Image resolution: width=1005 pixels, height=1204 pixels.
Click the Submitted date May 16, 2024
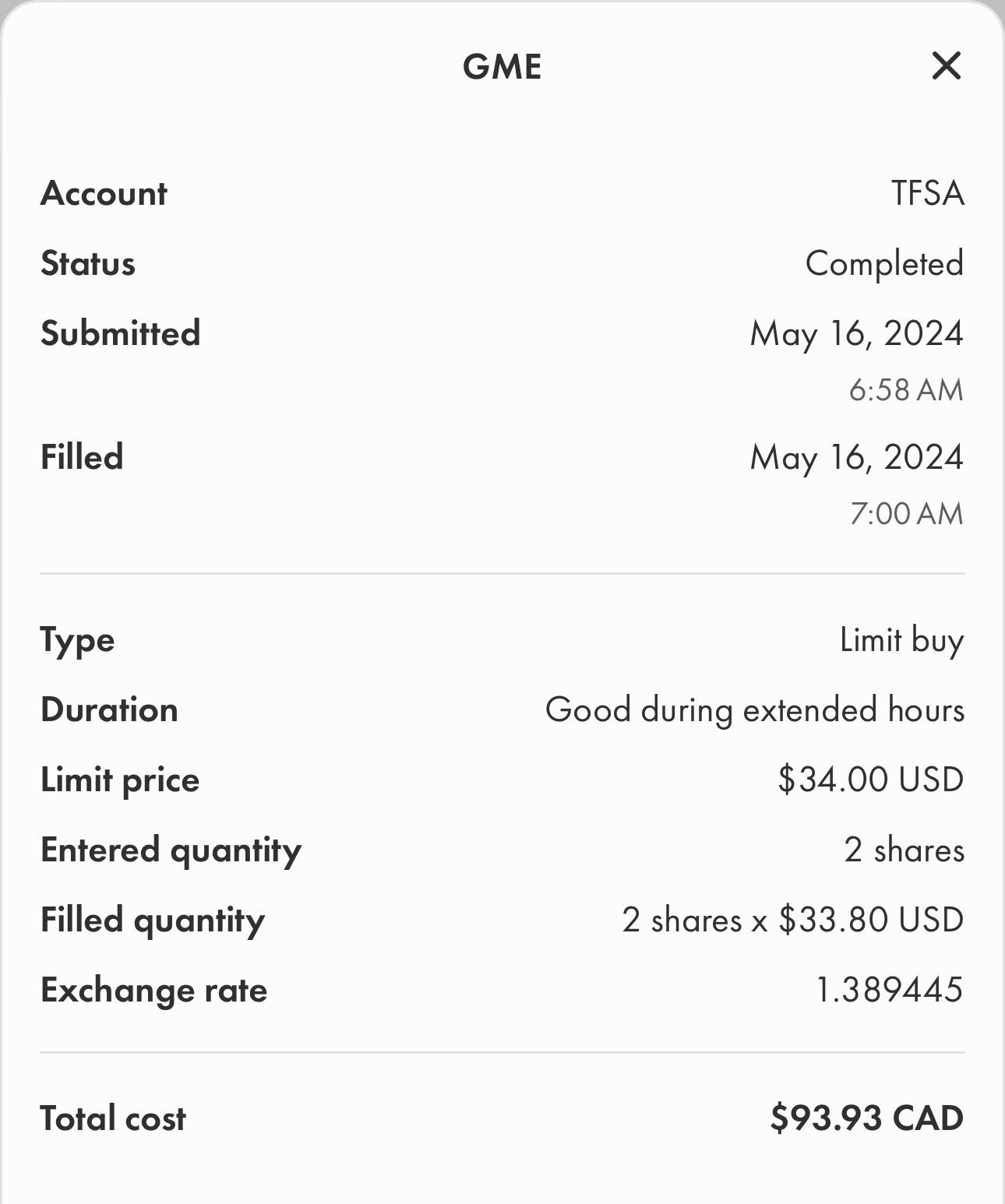click(856, 333)
